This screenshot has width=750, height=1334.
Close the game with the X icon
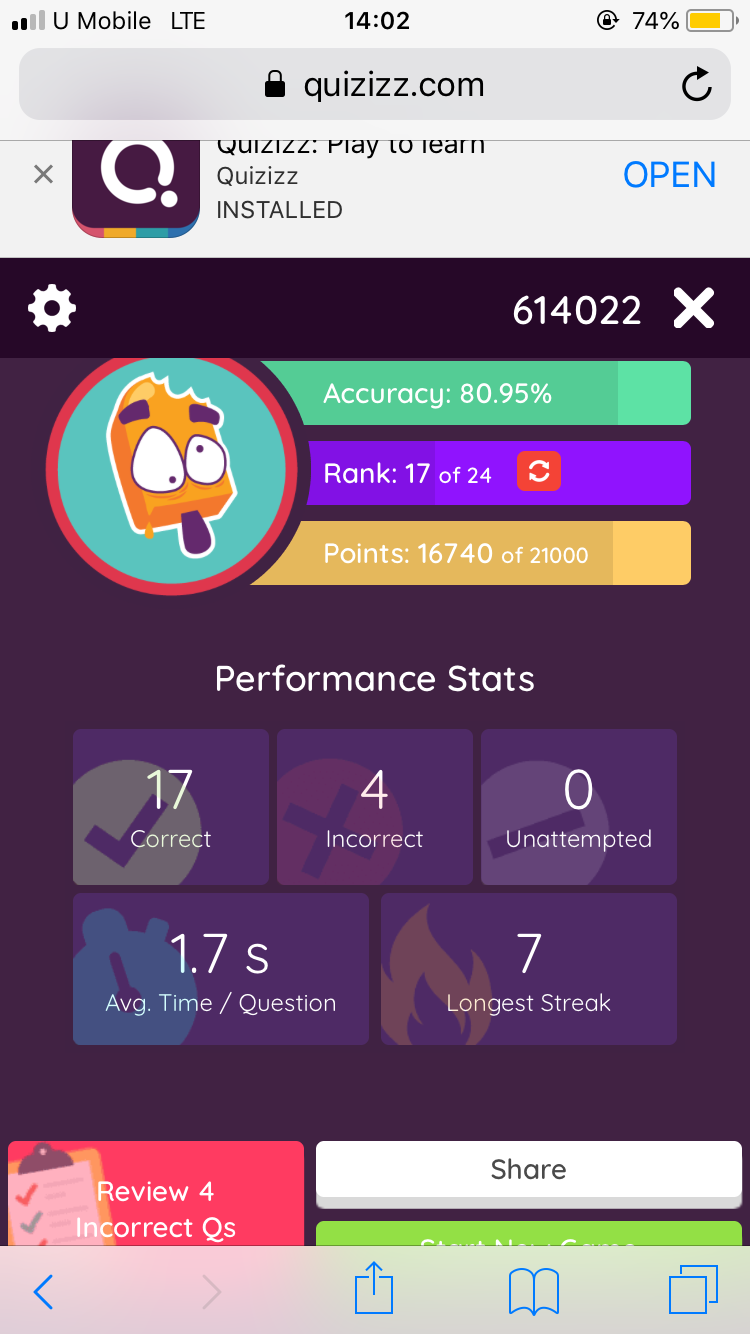click(693, 309)
